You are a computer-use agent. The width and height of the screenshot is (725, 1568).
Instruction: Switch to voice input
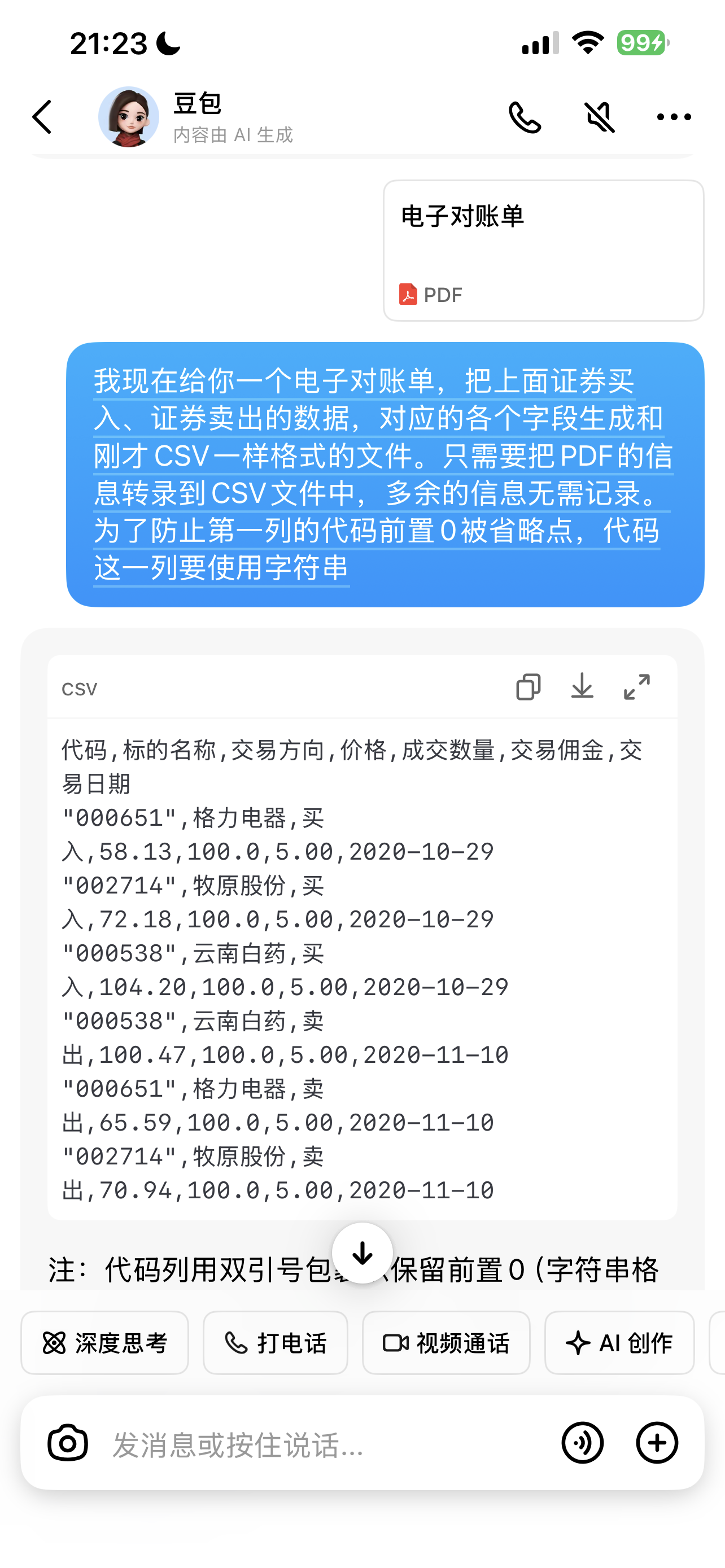point(583,1442)
